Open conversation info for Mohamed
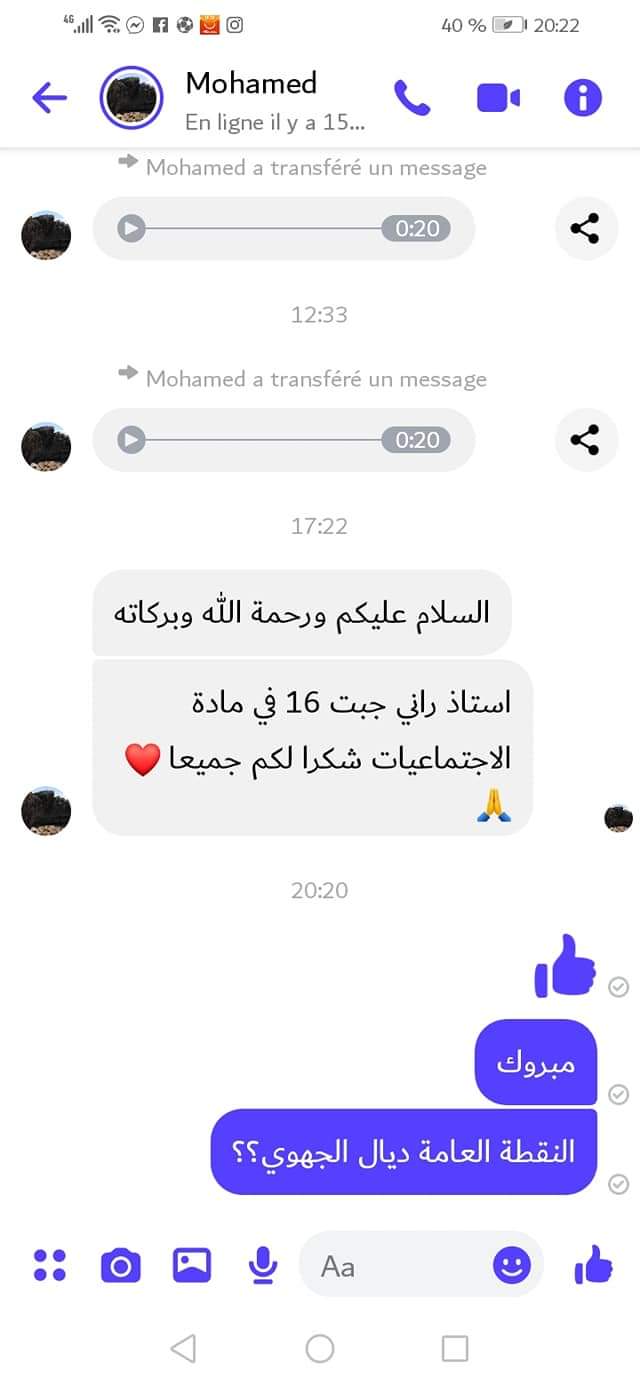 coord(583,97)
